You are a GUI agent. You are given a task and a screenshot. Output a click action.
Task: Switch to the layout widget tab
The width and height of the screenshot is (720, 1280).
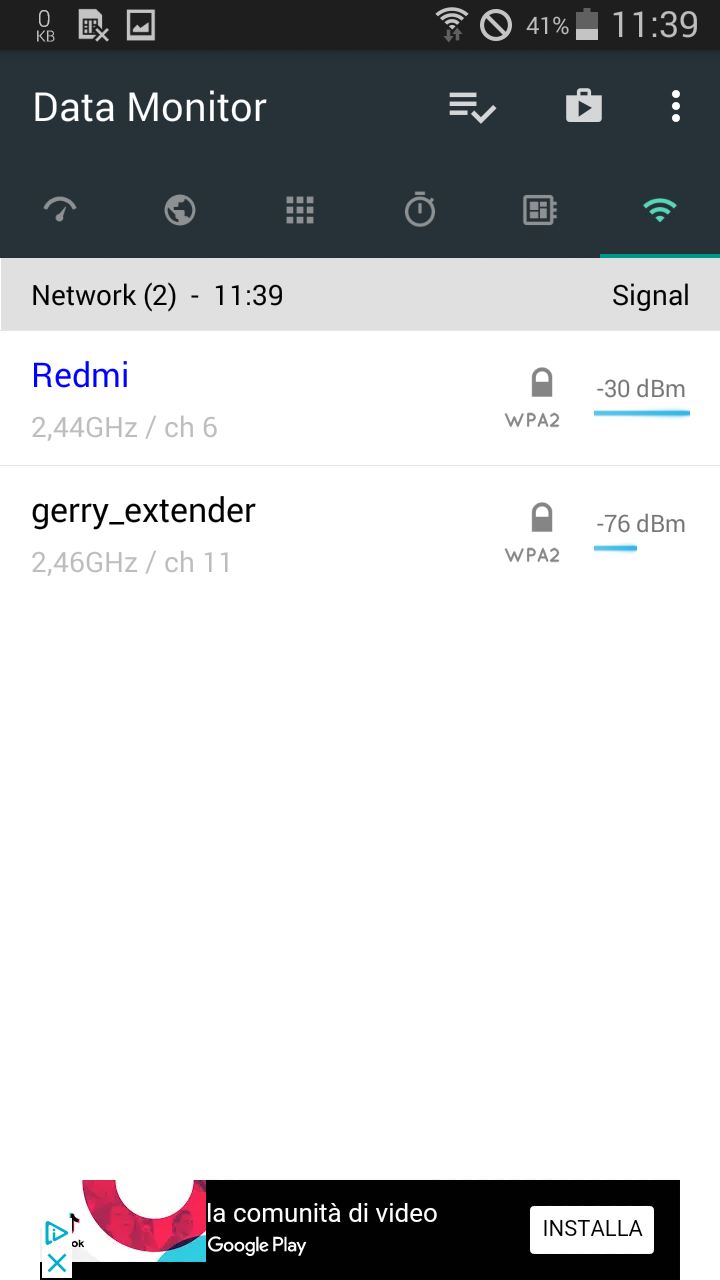540,210
